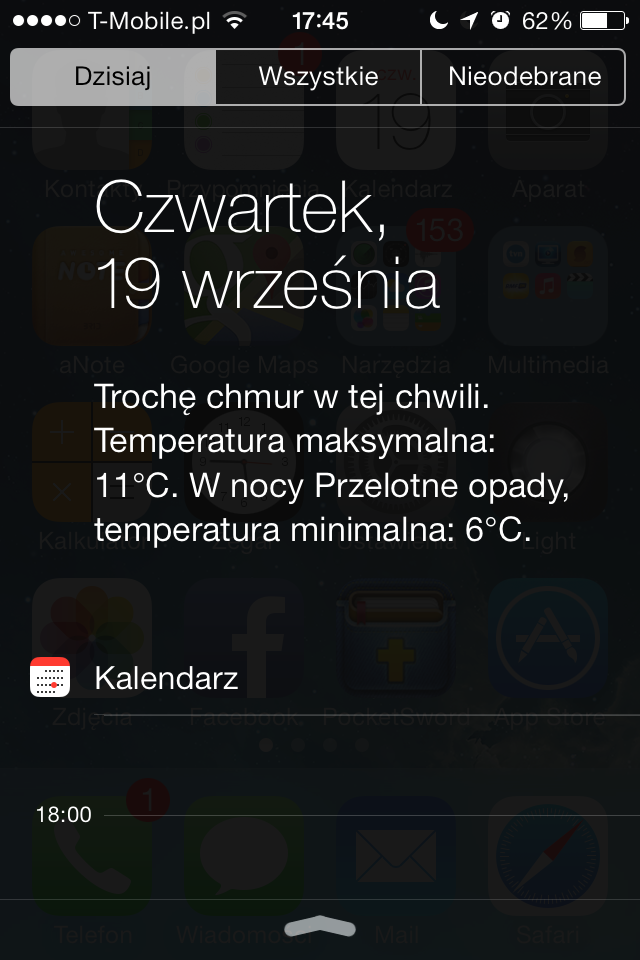Image resolution: width=640 pixels, height=960 pixels.
Task: Open the Kalendarz section
Action: (165, 679)
